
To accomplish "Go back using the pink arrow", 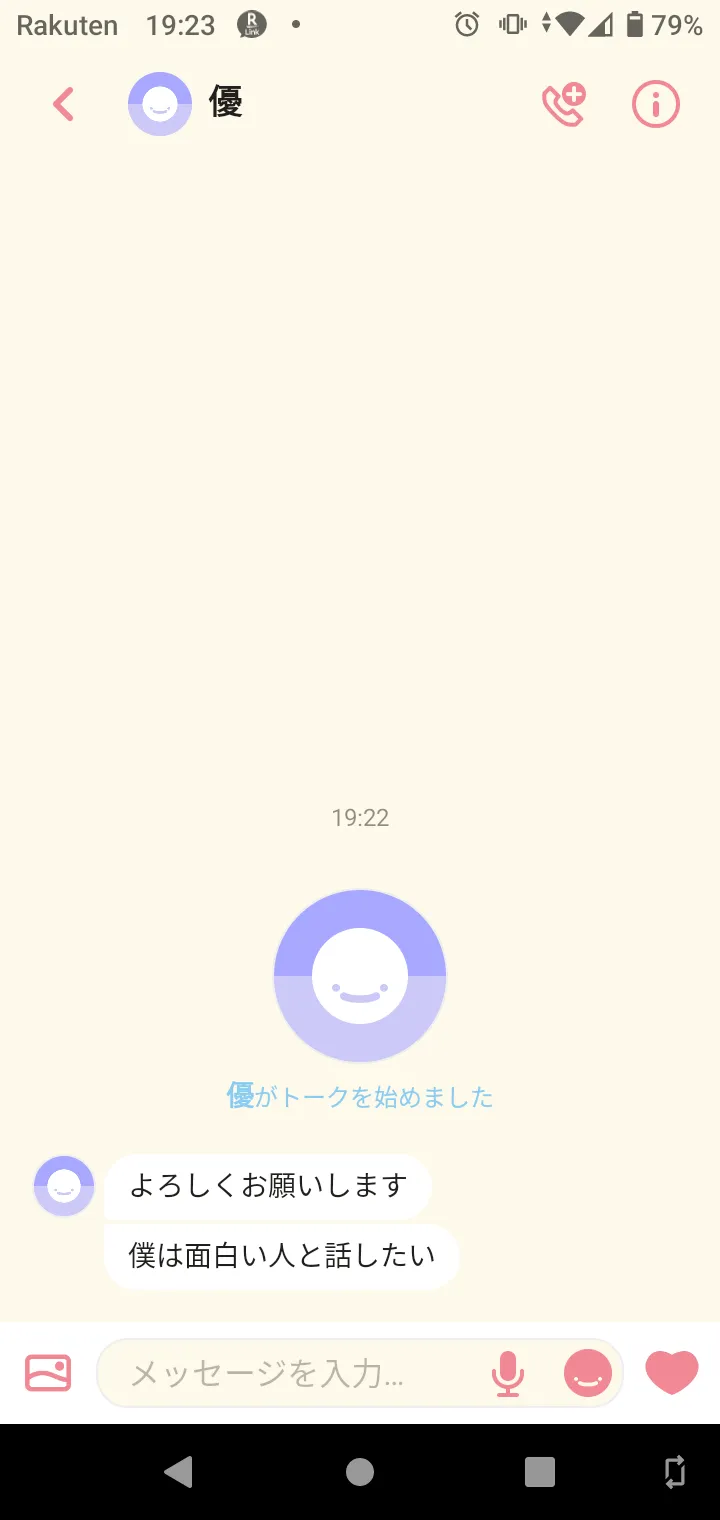I will tap(64, 104).
